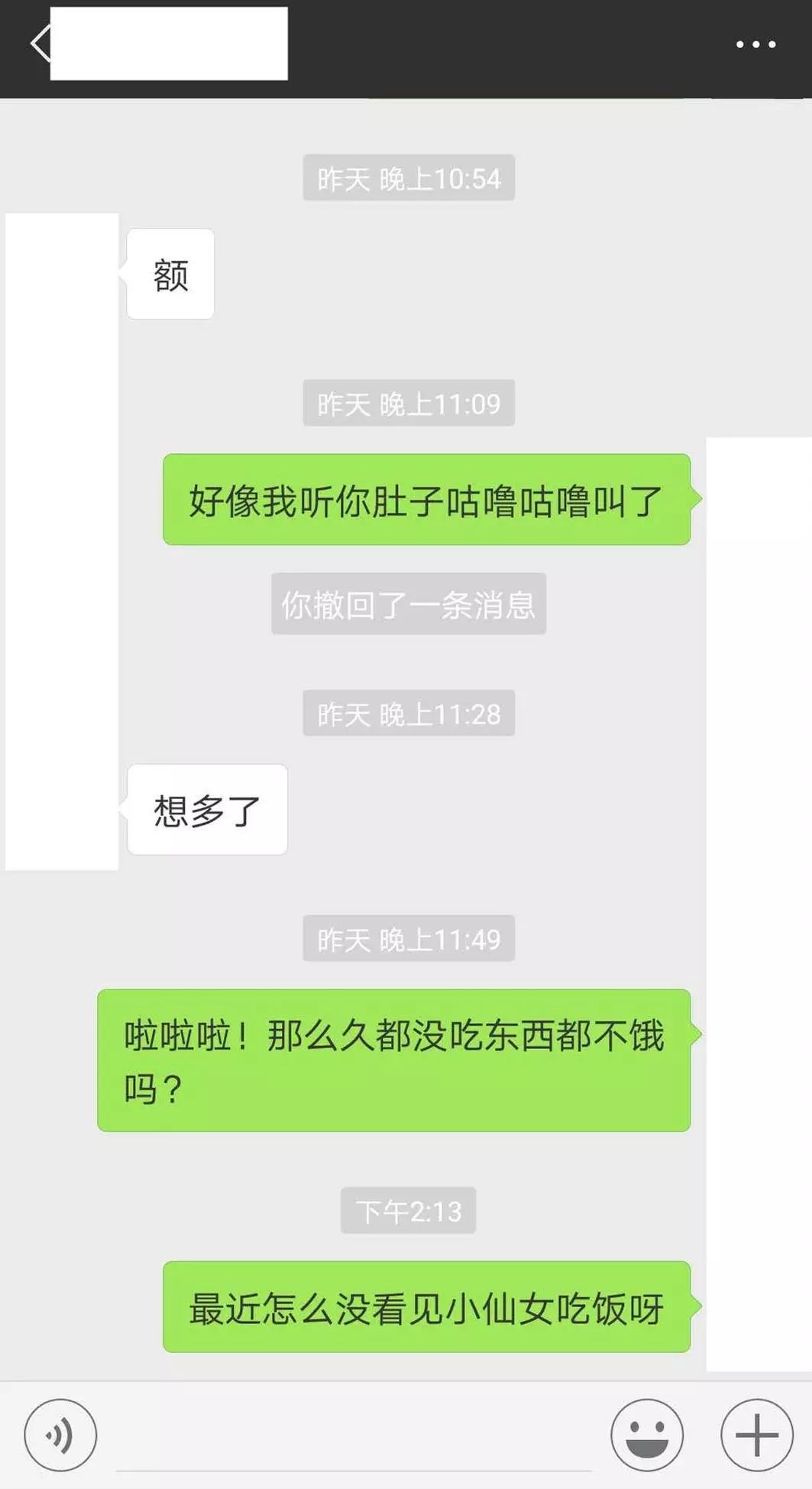This screenshot has width=812, height=1489.
Task: Open the emoji sticker panel
Action: (x=646, y=1435)
